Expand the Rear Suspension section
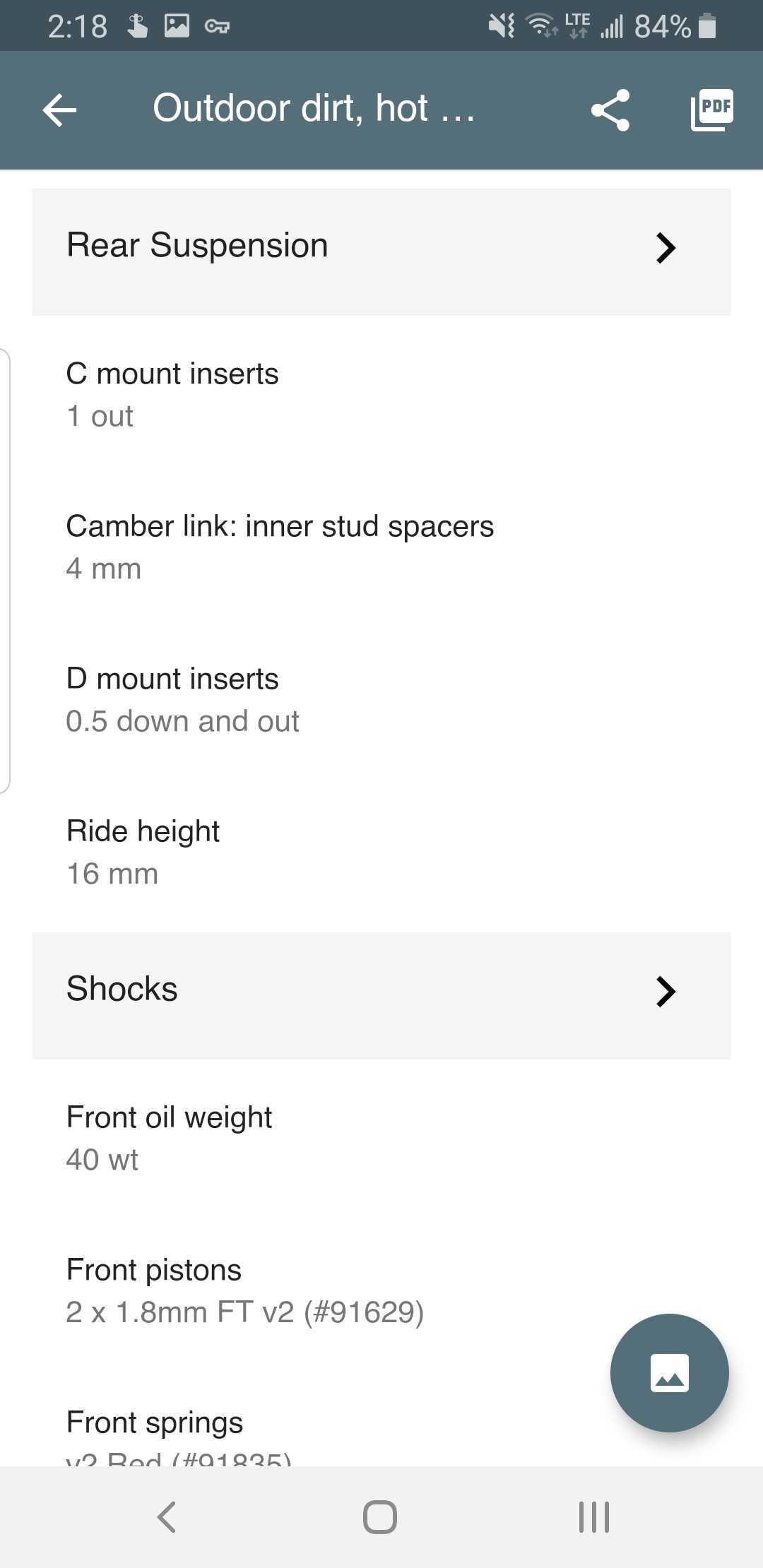 [381, 249]
